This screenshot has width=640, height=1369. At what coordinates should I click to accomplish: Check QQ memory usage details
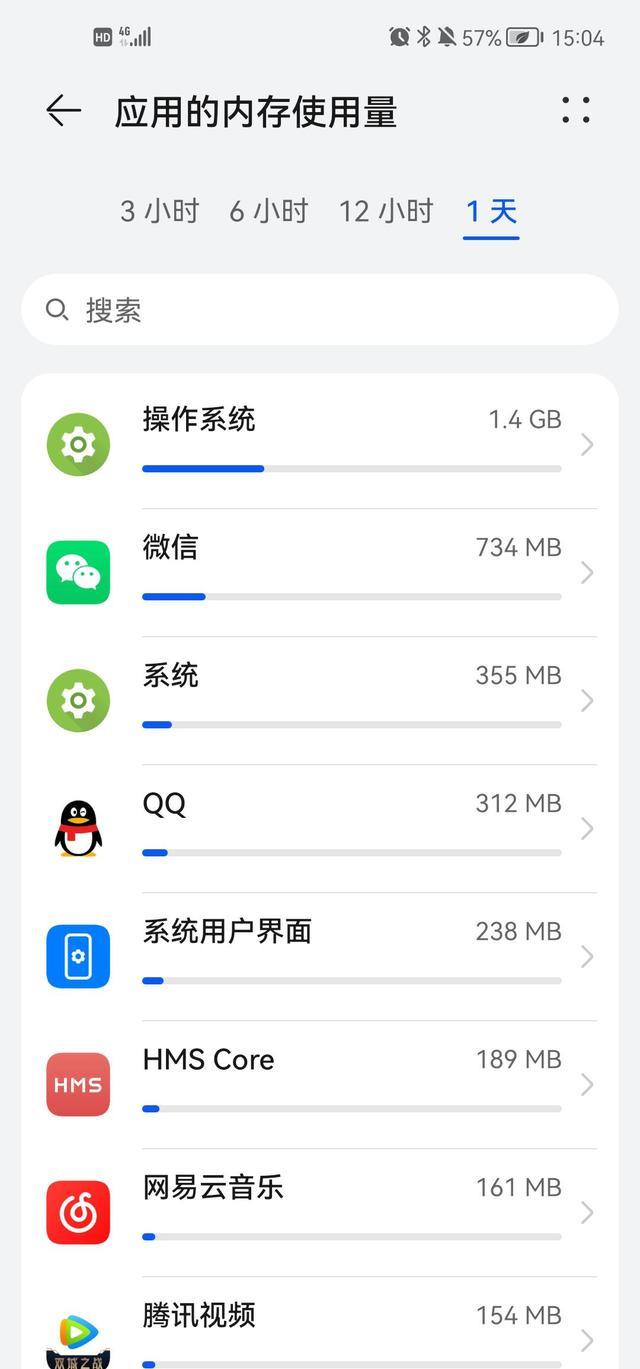(x=320, y=828)
